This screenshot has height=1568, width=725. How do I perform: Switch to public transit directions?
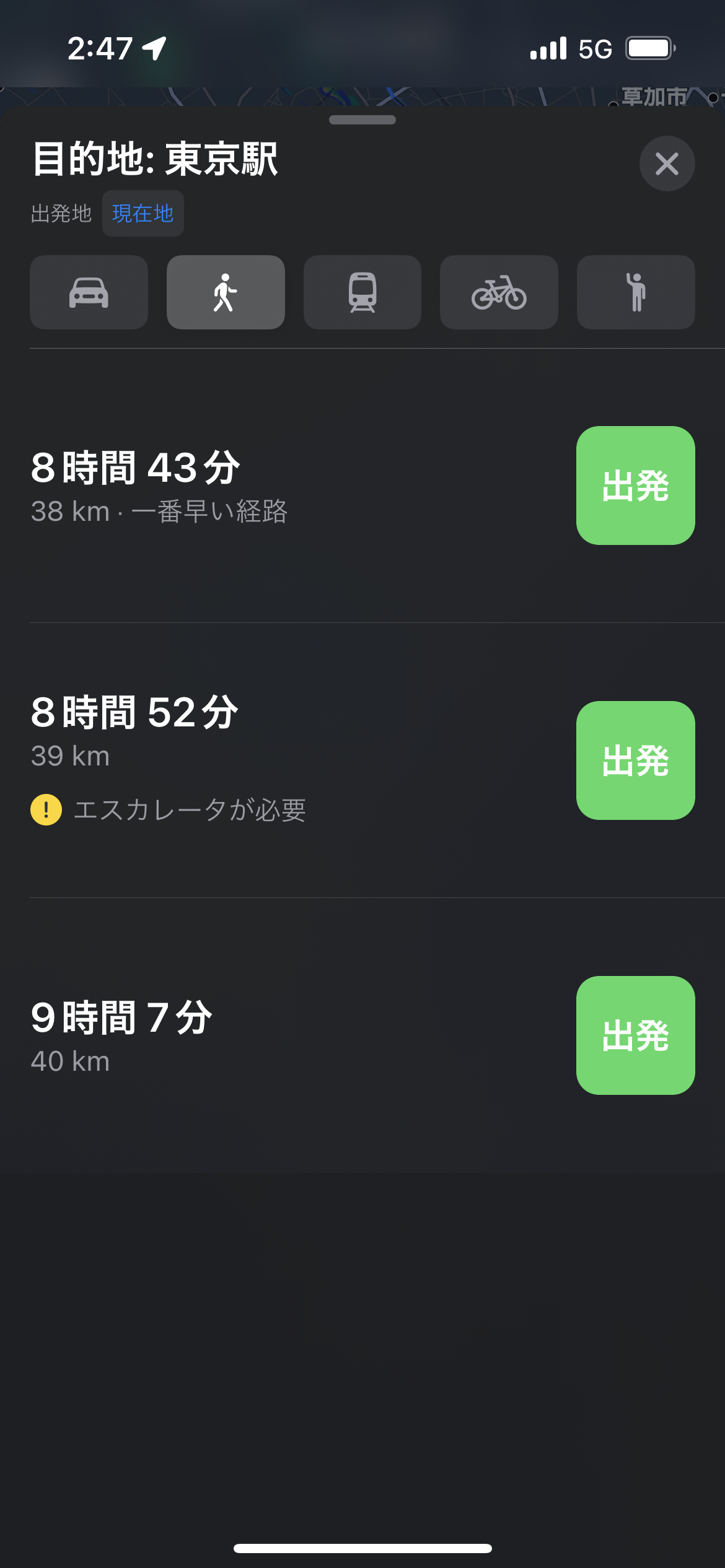[362, 292]
